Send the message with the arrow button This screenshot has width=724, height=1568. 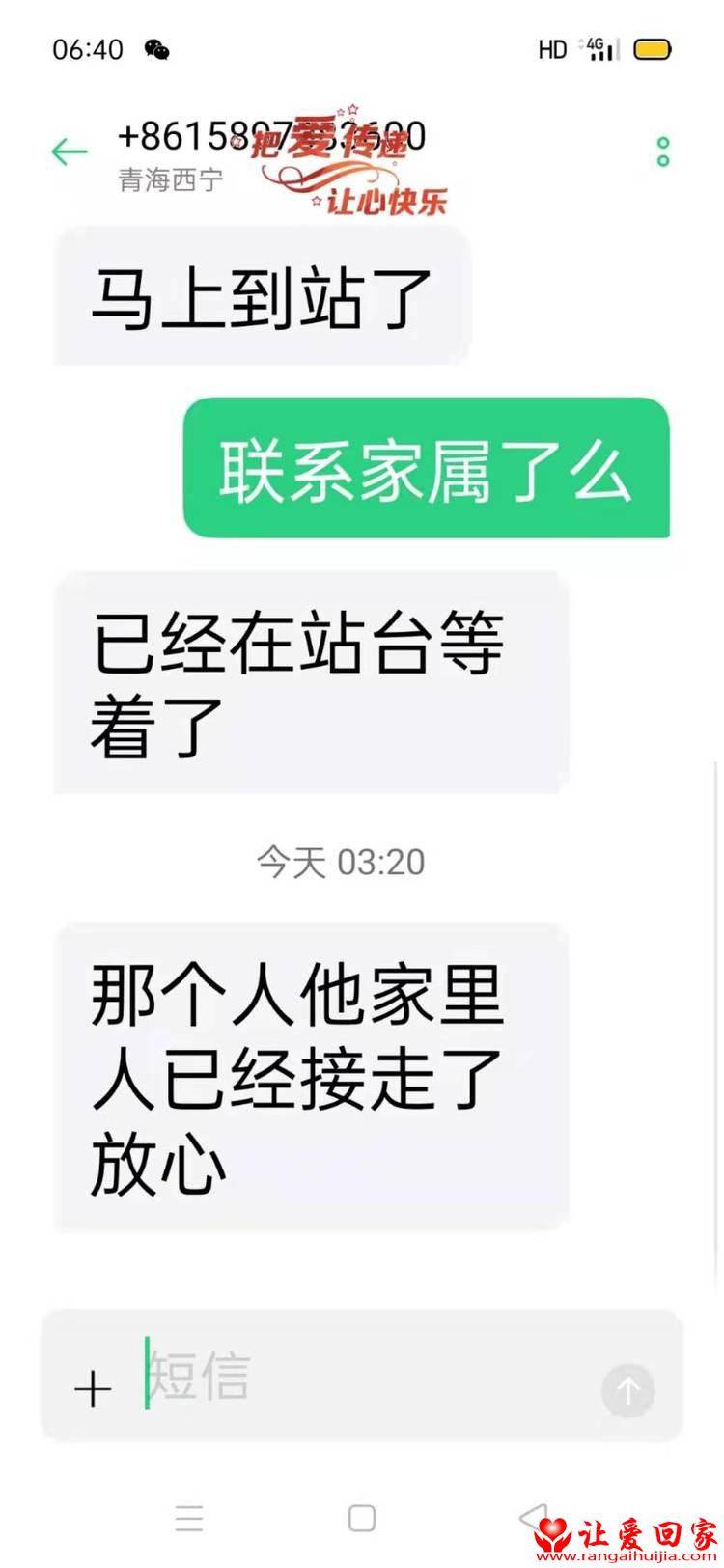tap(627, 1390)
